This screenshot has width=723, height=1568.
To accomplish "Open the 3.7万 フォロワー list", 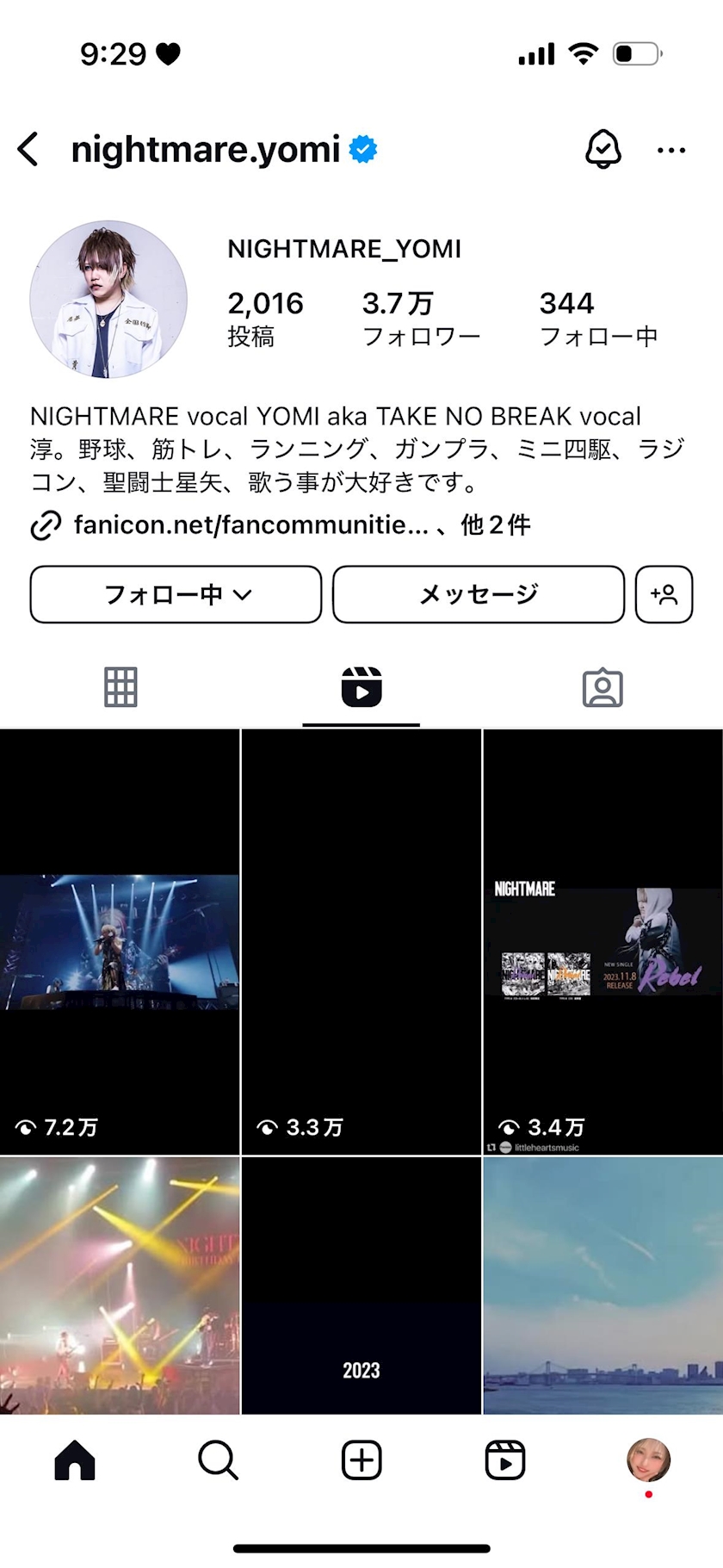I will [x=421, y=318].
